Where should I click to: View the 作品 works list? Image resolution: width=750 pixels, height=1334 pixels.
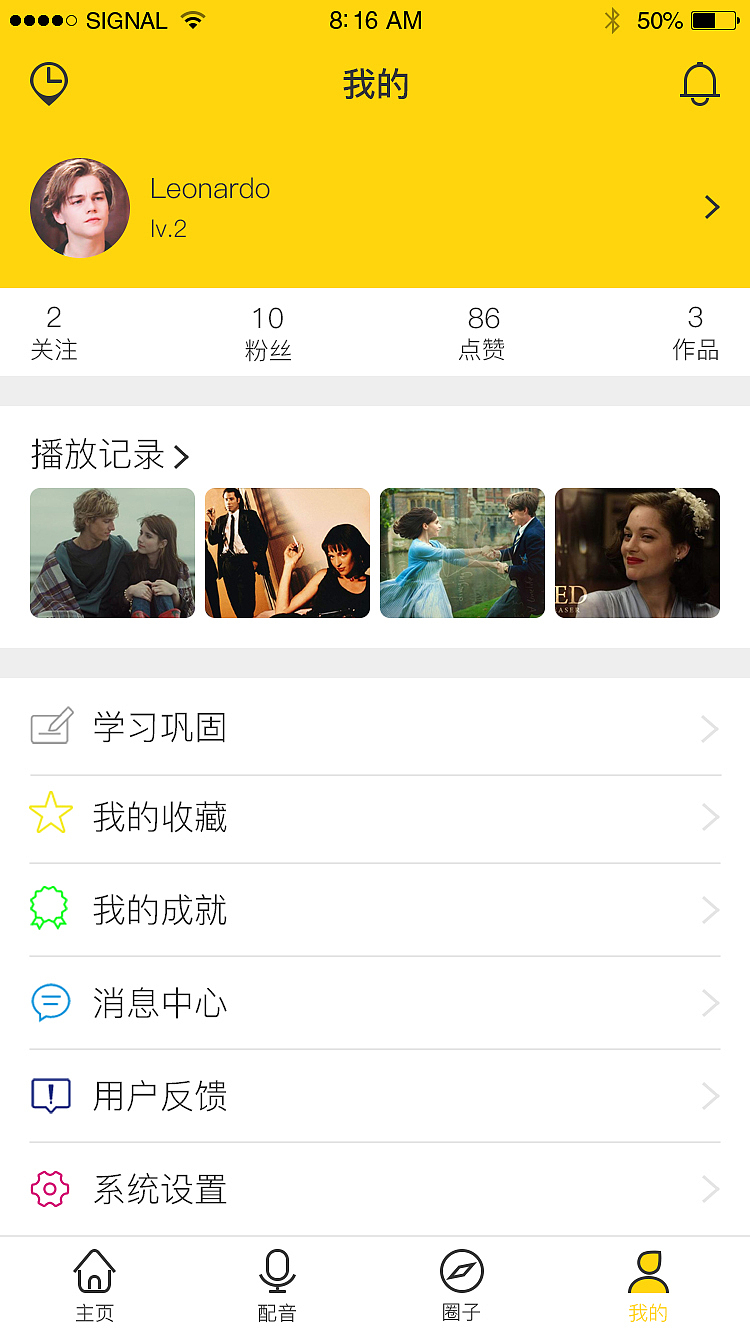[695, 333]
